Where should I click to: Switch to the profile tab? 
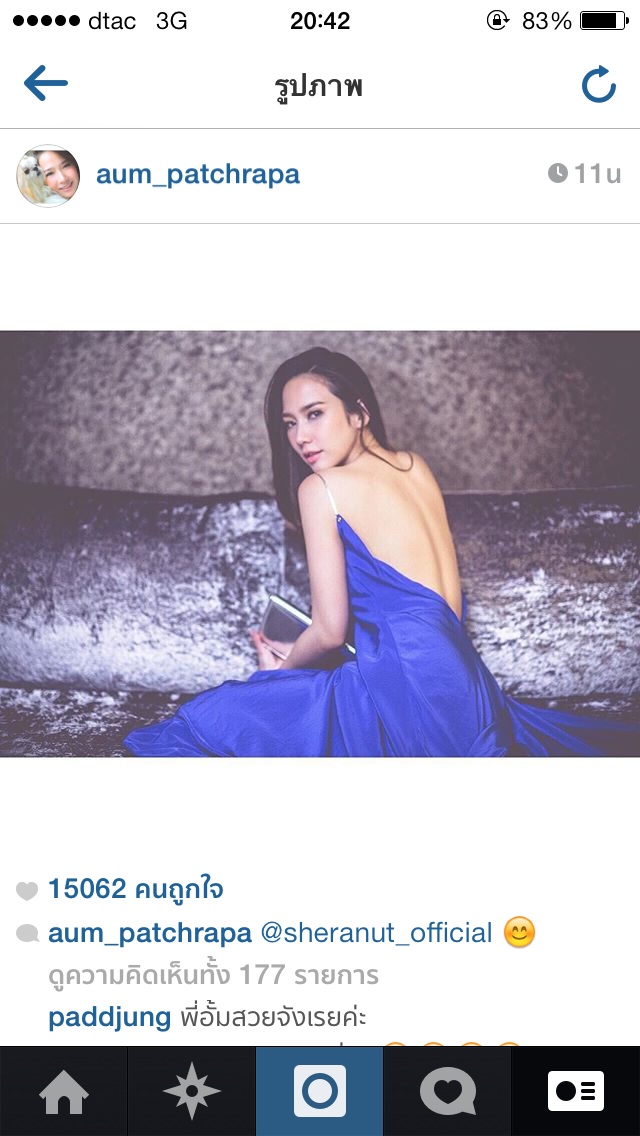576,1091
